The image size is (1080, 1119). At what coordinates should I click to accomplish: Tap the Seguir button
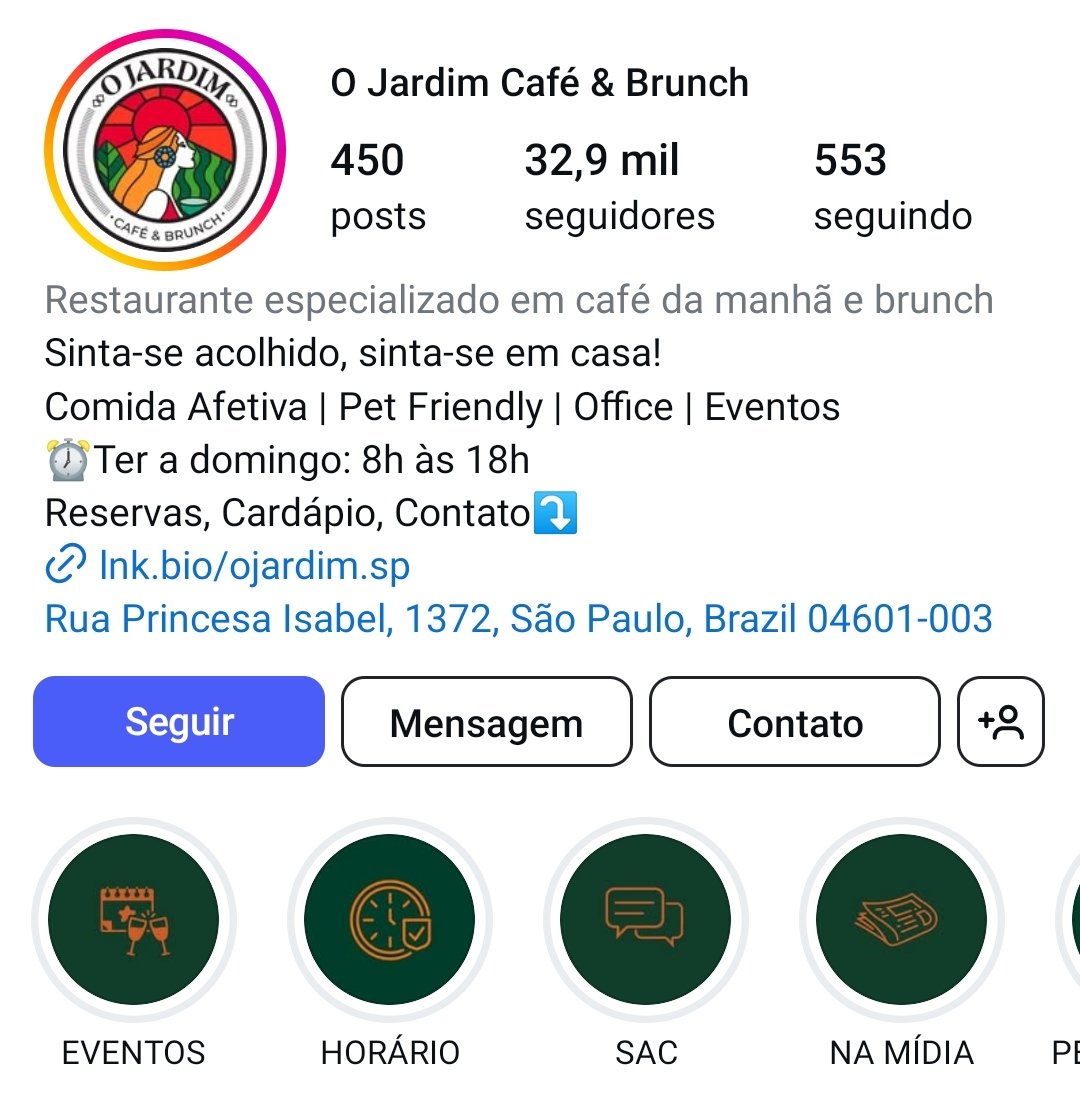(x=179, y=722)
